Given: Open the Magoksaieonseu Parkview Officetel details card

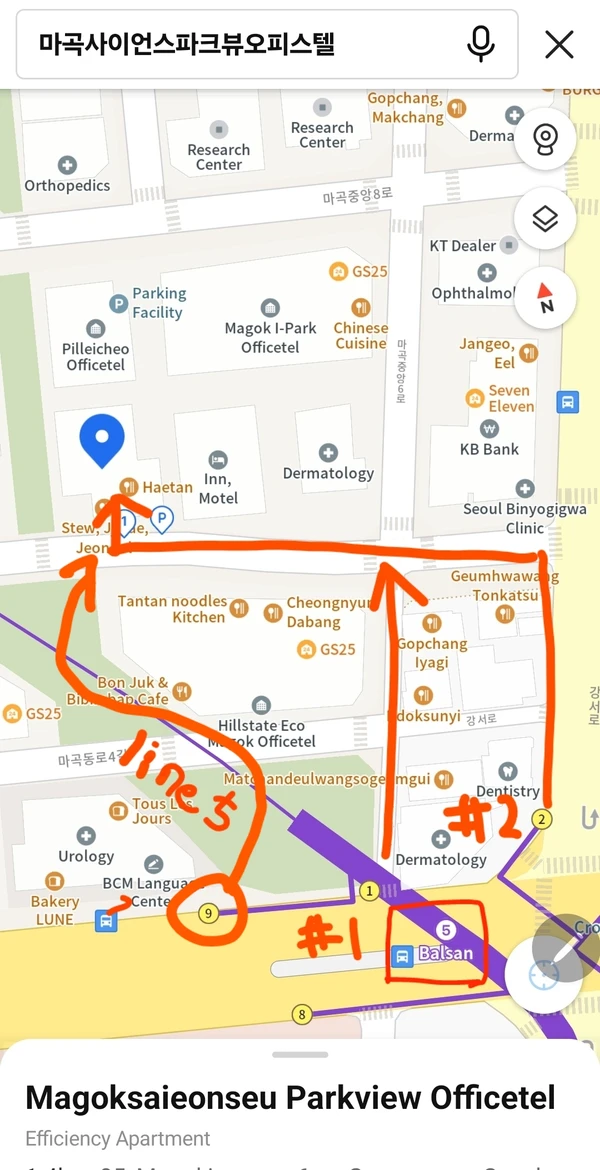Looking at the screenshot, I should [290, 1099].
